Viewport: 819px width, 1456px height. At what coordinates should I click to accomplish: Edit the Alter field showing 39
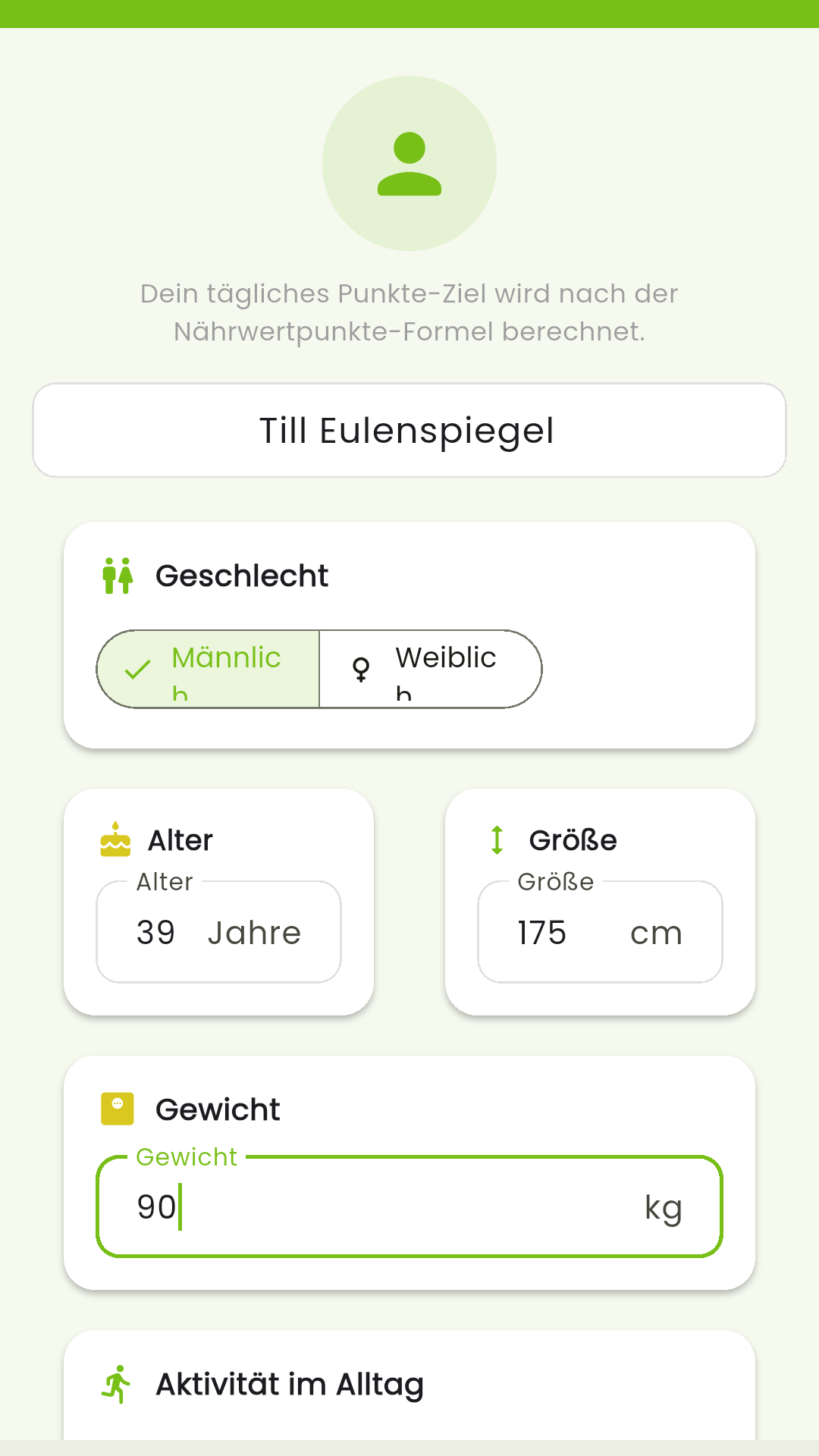[218, 933]
